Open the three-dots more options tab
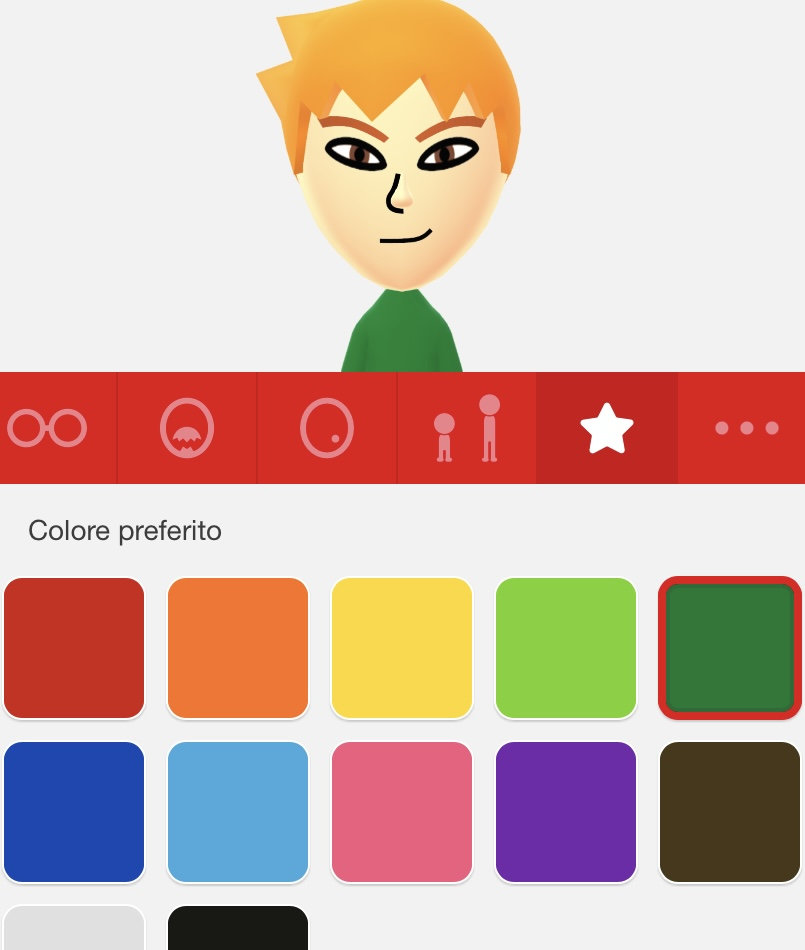The image size is (805, 950). pos(746,428)
